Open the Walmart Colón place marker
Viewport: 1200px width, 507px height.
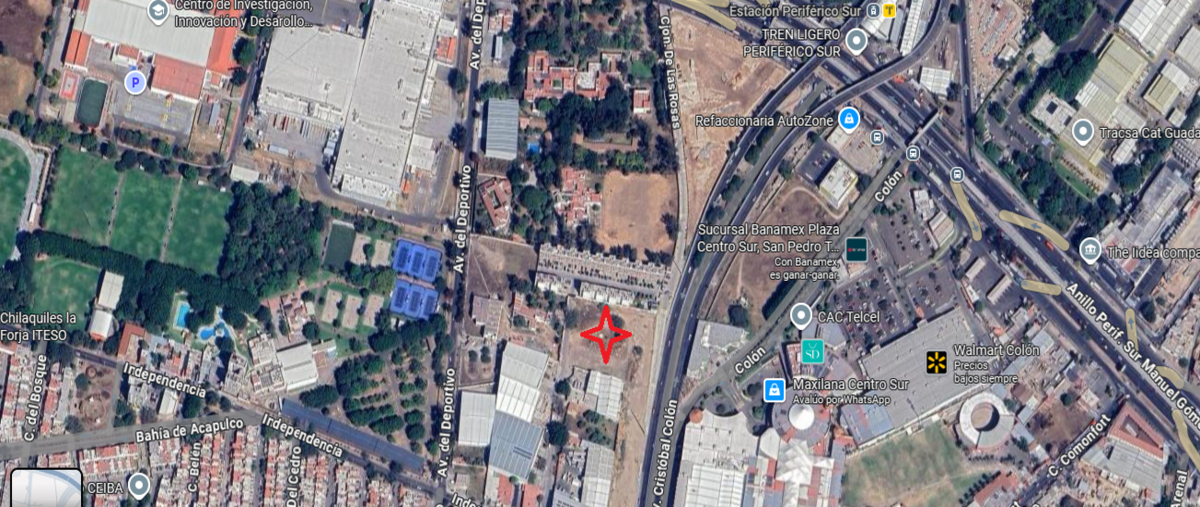point(936,362)
